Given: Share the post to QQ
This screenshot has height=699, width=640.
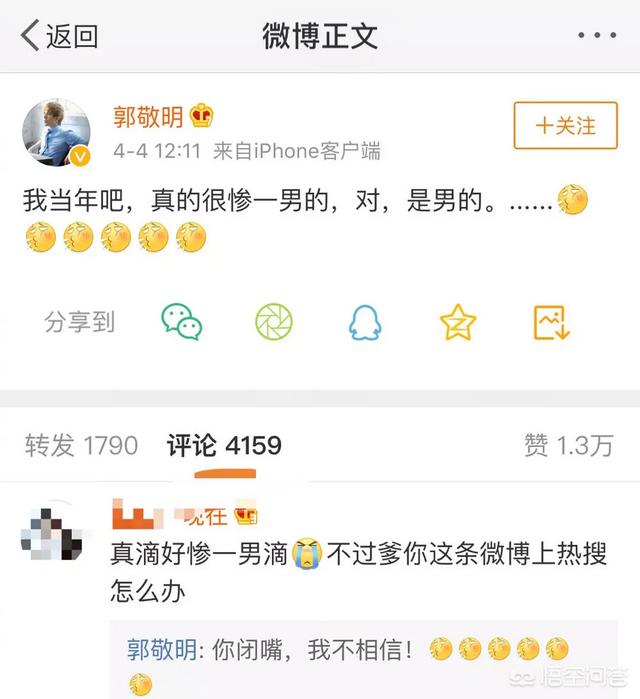Looking at the screenshot, I should tap(365, 321).
